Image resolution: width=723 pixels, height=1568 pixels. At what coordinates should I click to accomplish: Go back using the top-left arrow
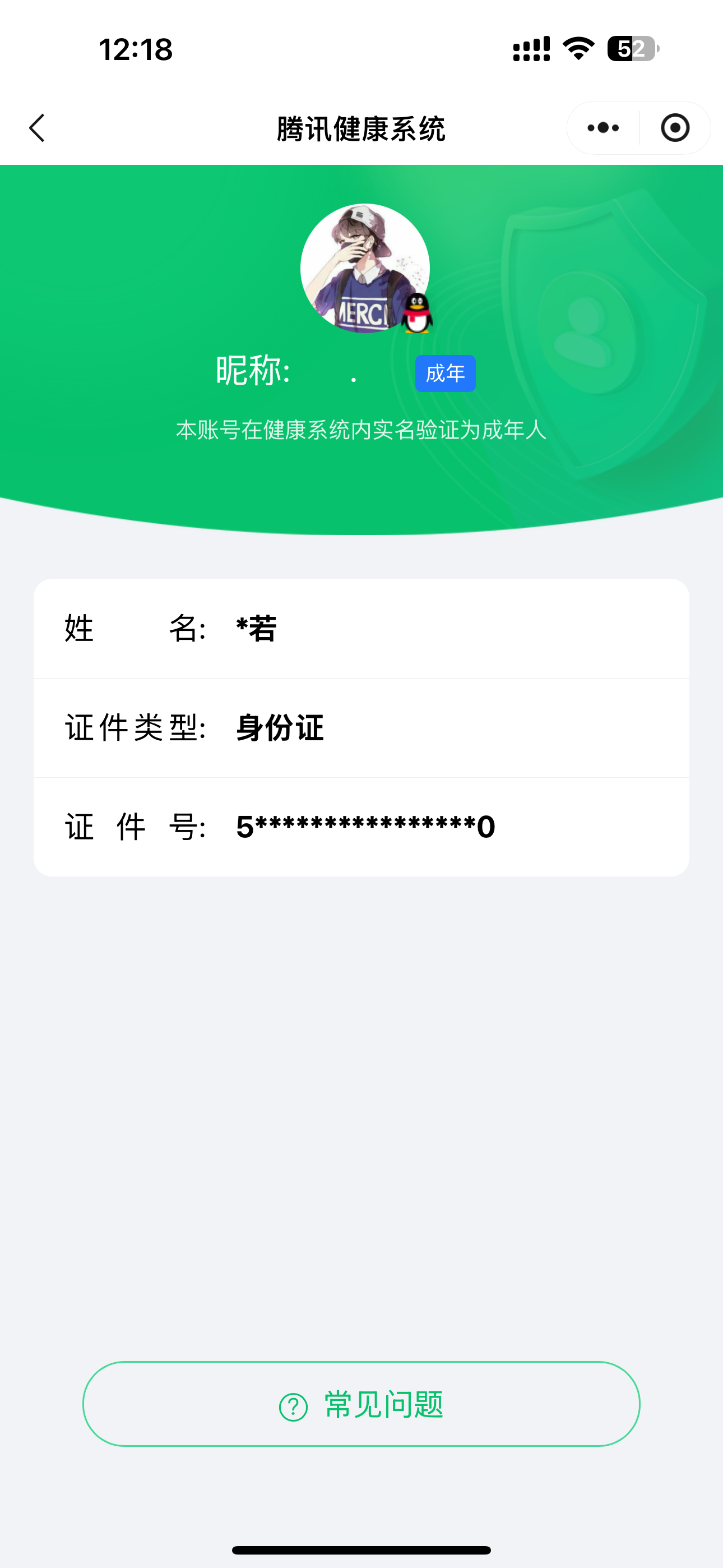point(37,128)
